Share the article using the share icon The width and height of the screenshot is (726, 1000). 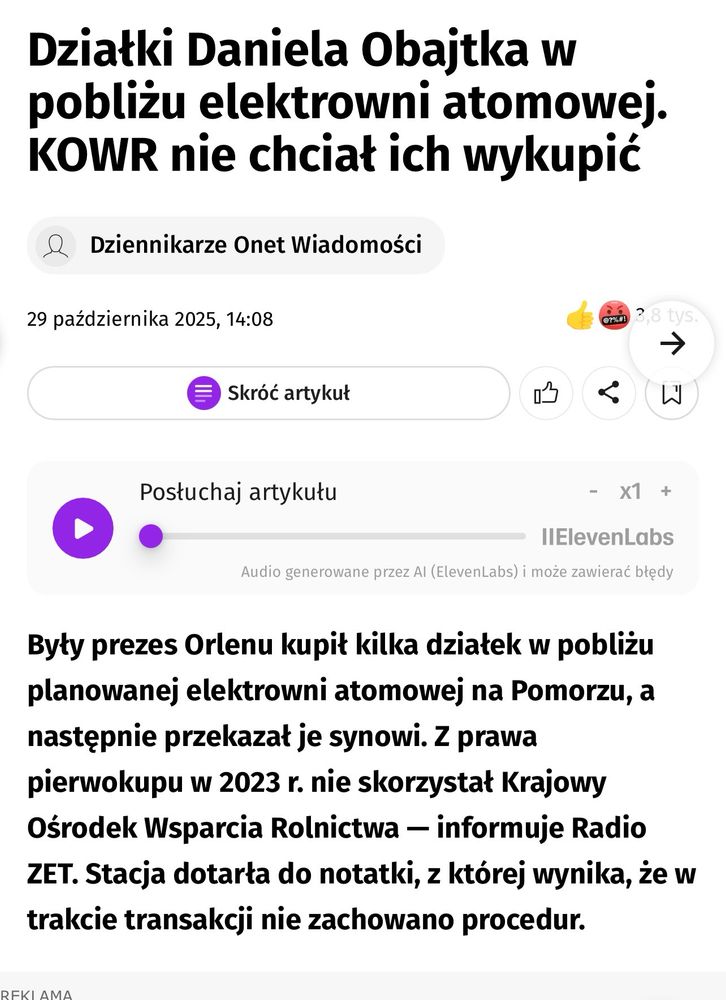tap(608, 393)
